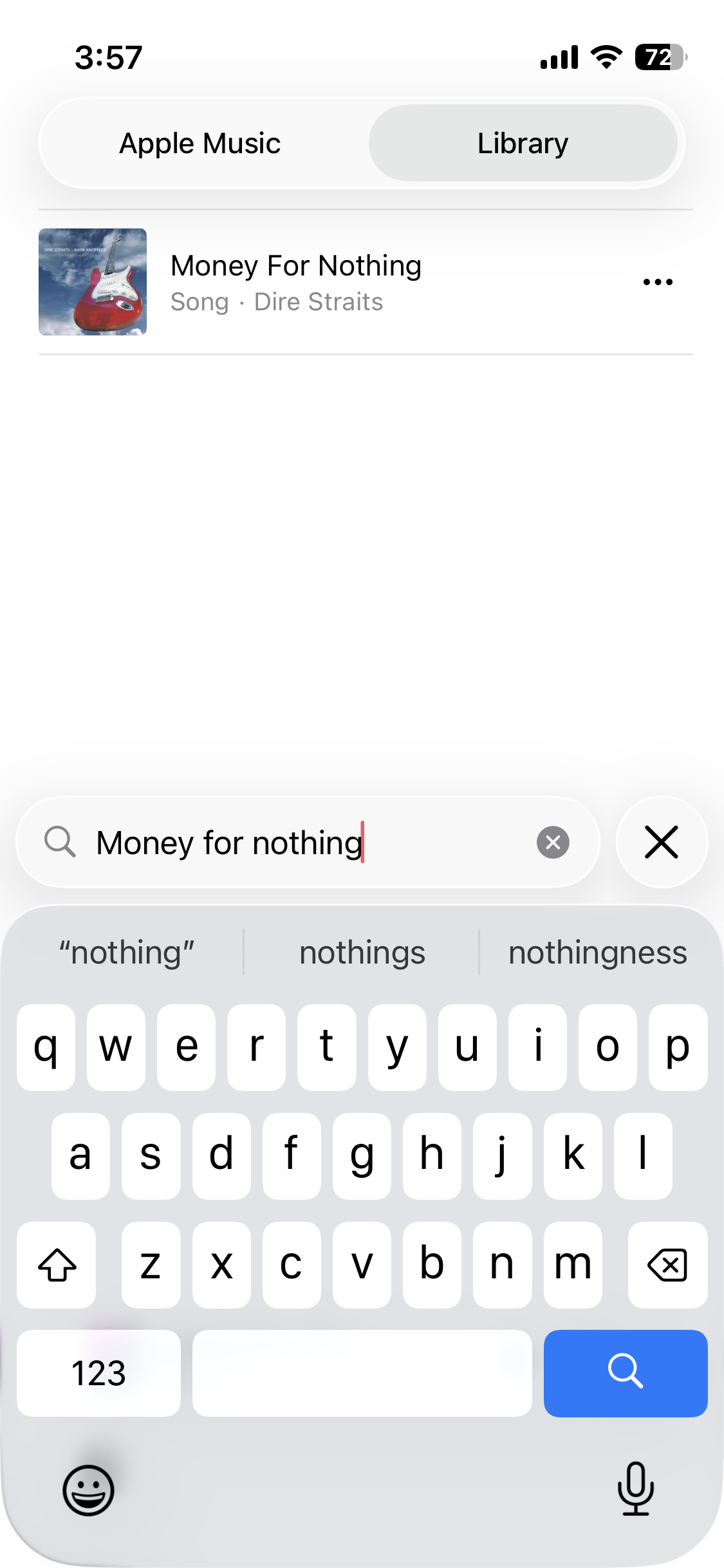Toggle the shift key
This screenshot has width=724, height=1568.
tap(57, 1265)
